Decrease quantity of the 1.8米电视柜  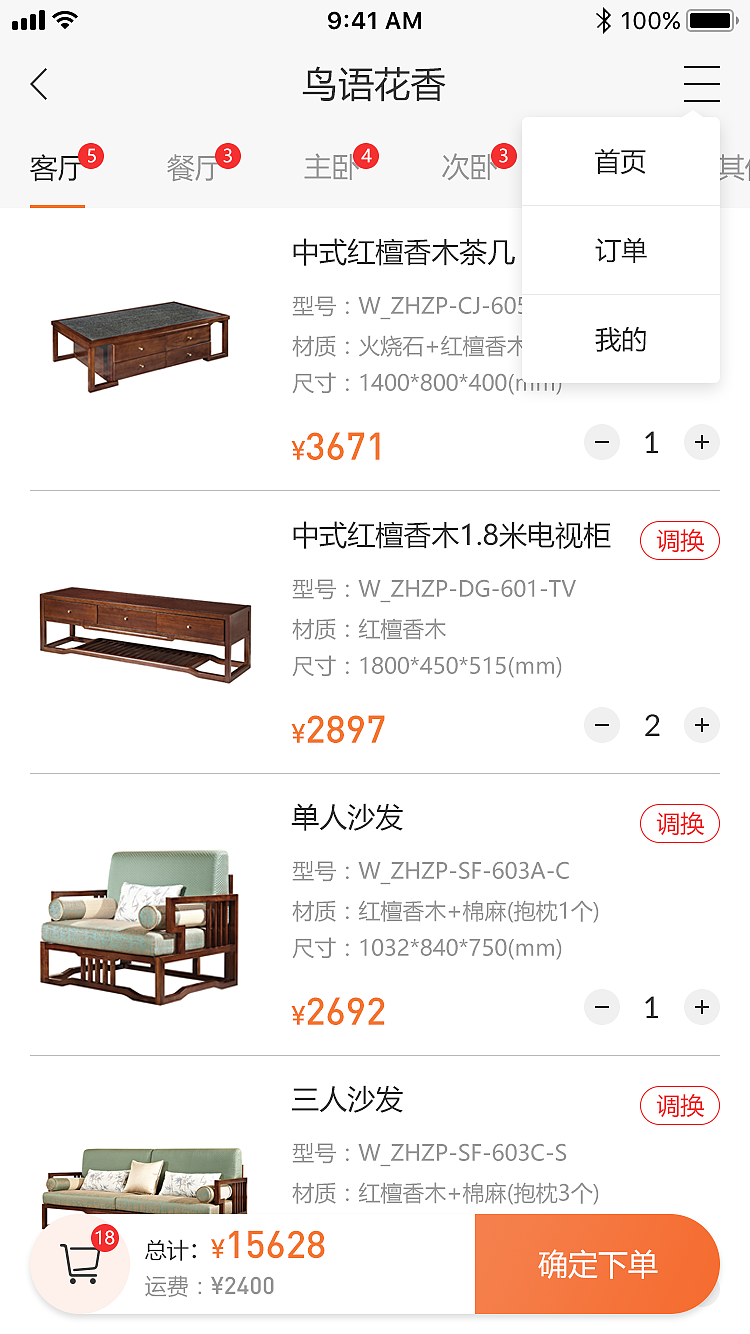(x=601, y=725)
